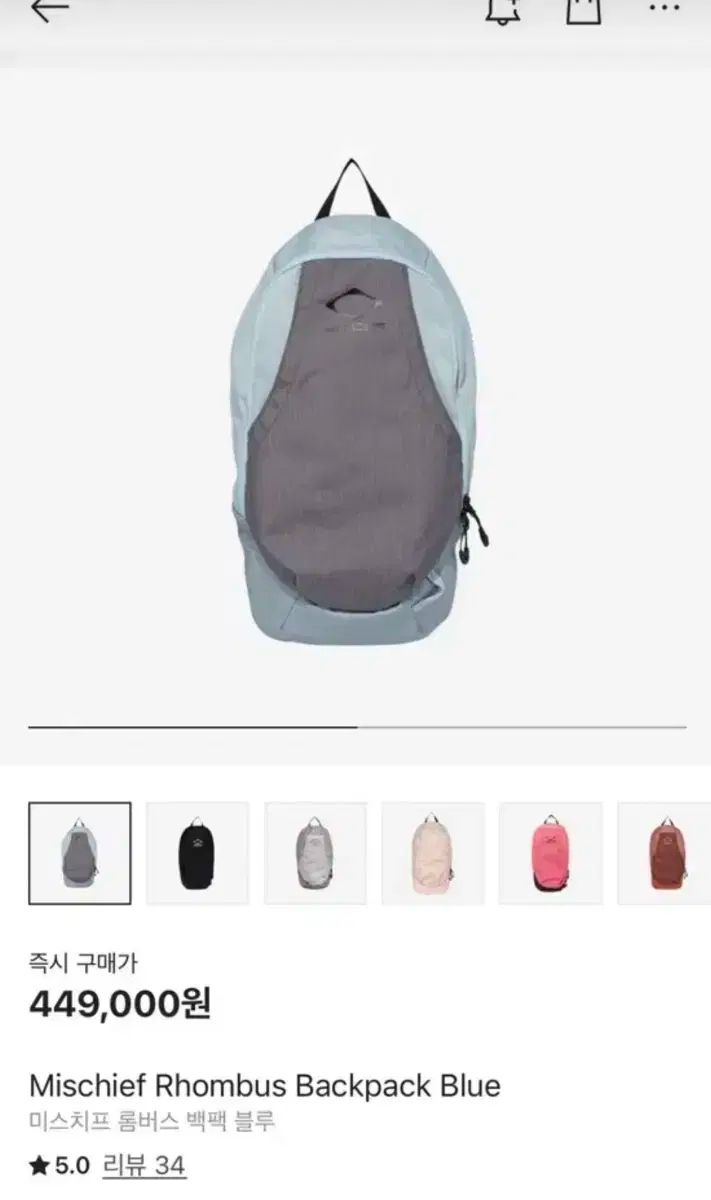The image size is (711, 1200).
Task: Select the light gray backpack thumbnail
Action: (315, 853)
